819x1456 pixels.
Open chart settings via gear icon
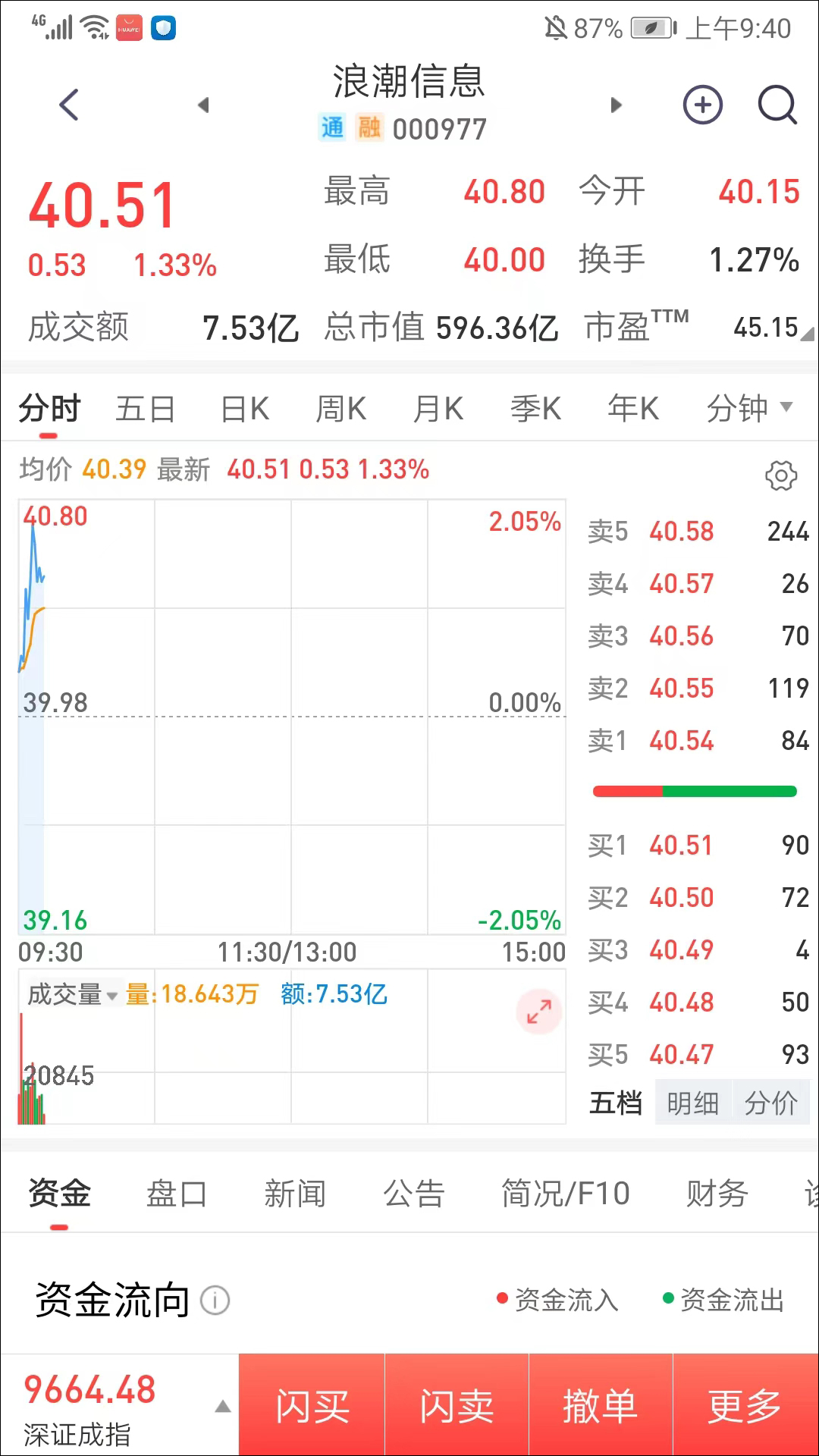pos(783,475)
